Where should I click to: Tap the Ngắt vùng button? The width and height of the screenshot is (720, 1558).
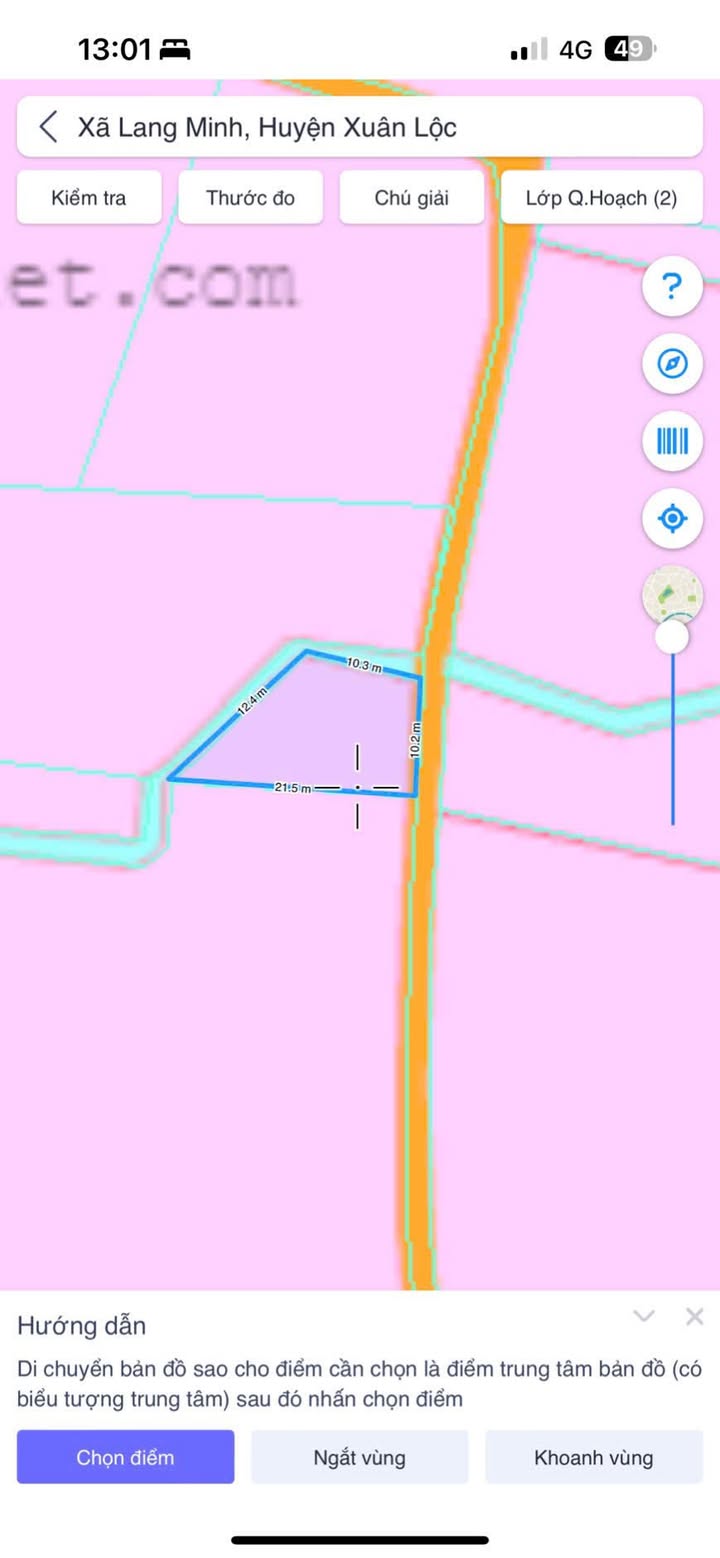tap(360, 1457)
